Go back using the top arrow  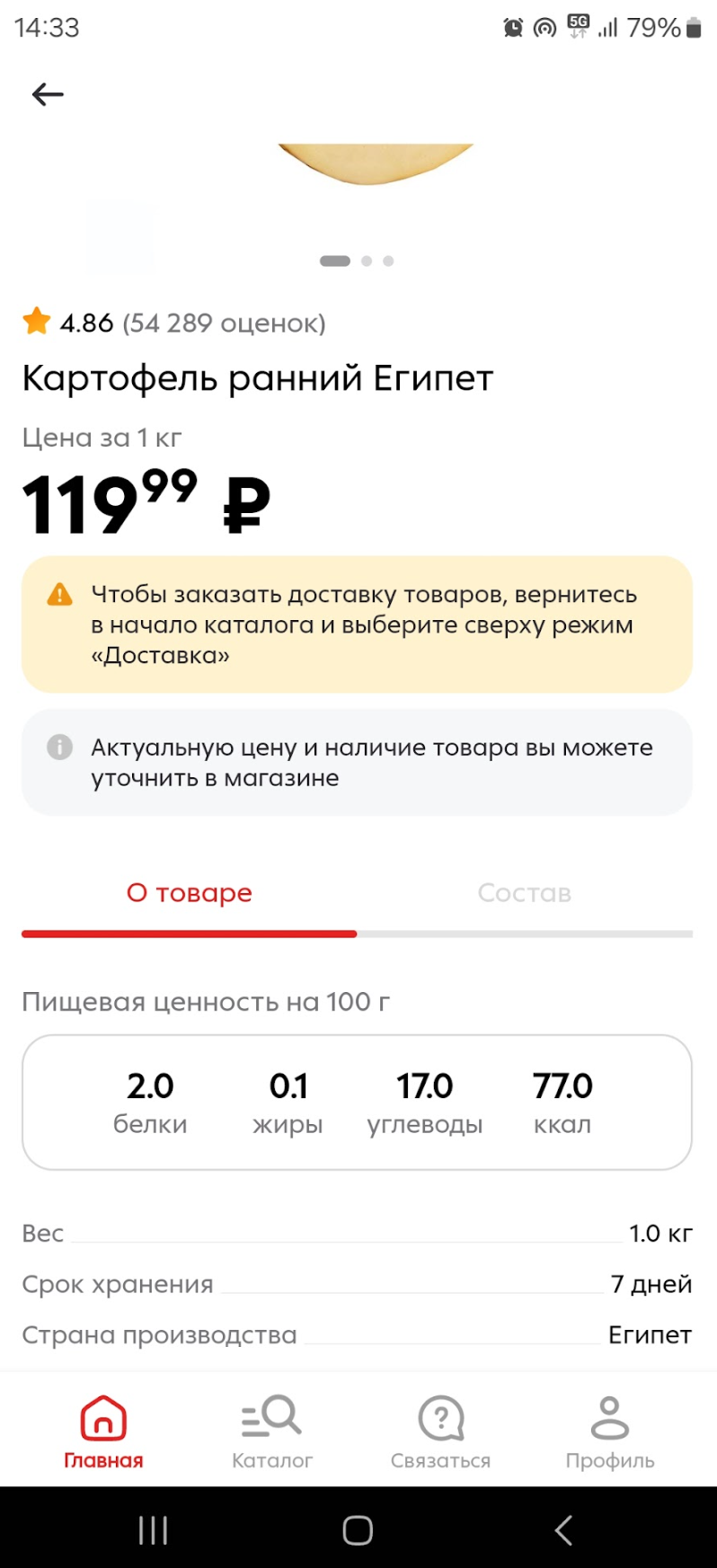click(x=48, y=94)
